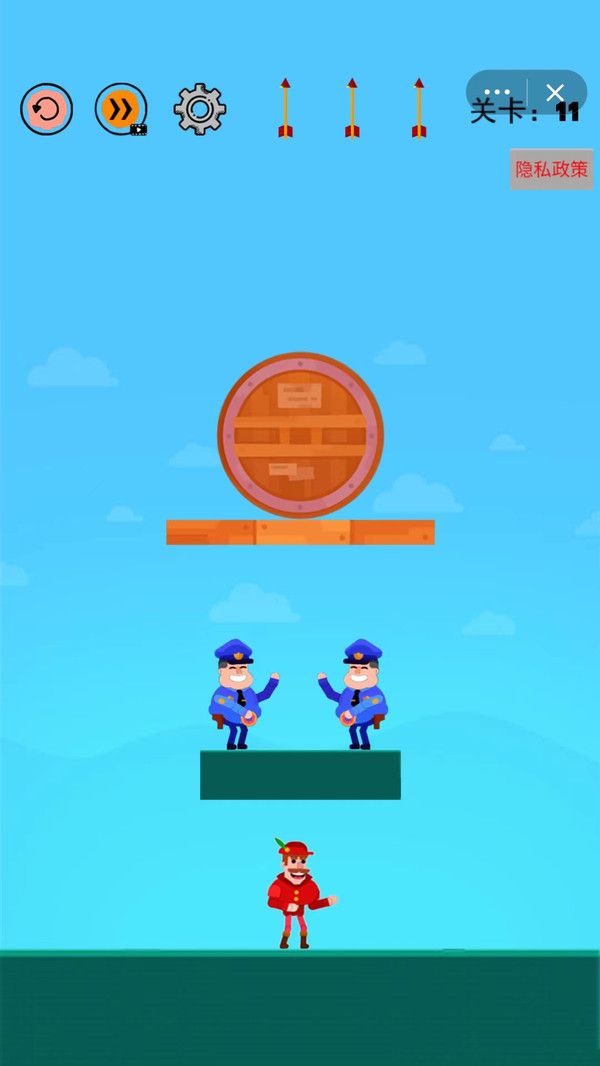The height and width of the screenshot is (1066, 600).
Task: Open the mini program more-options menu
Action: point(497,92)
